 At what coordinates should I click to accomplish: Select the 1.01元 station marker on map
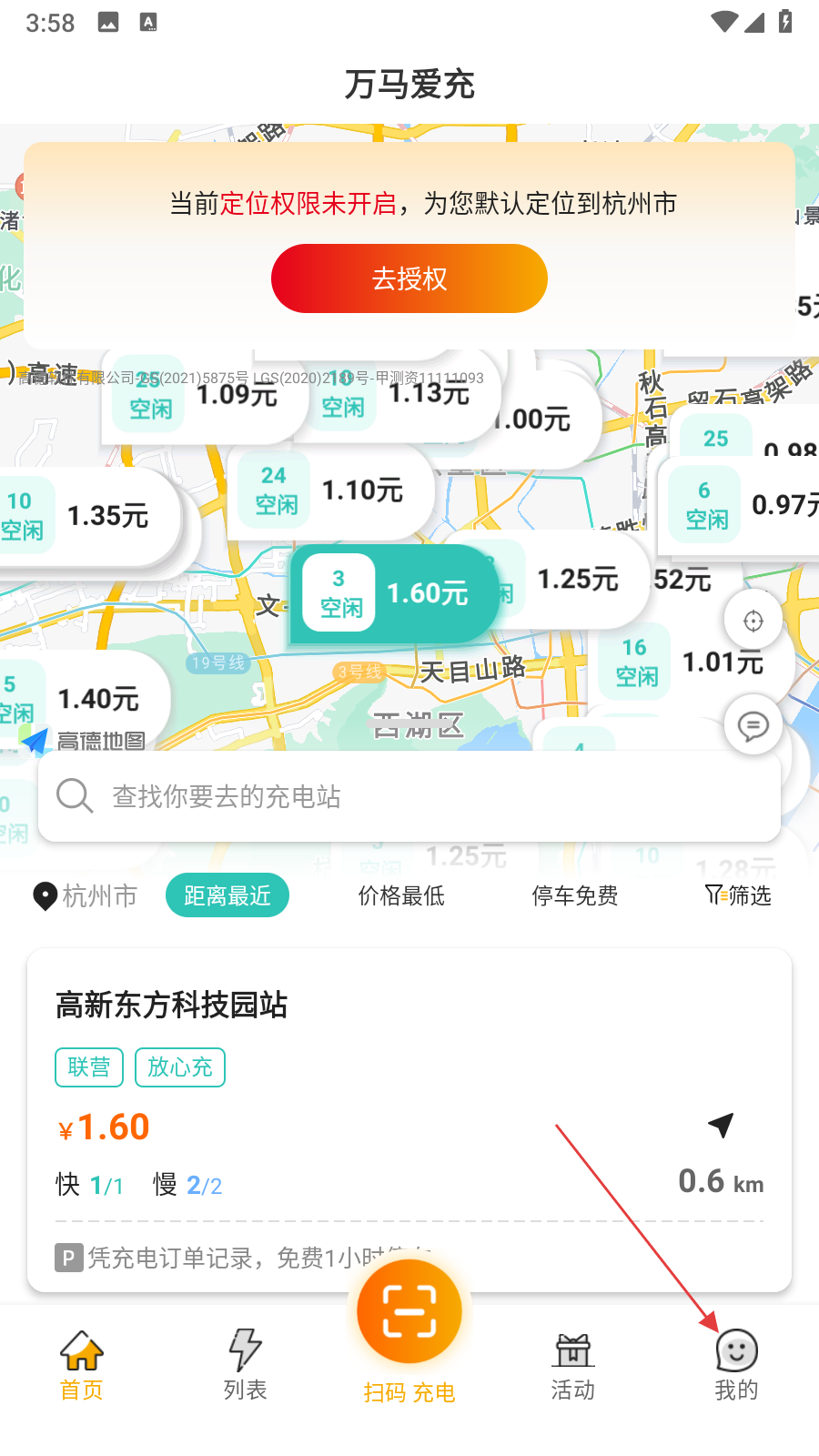(692, 662)
